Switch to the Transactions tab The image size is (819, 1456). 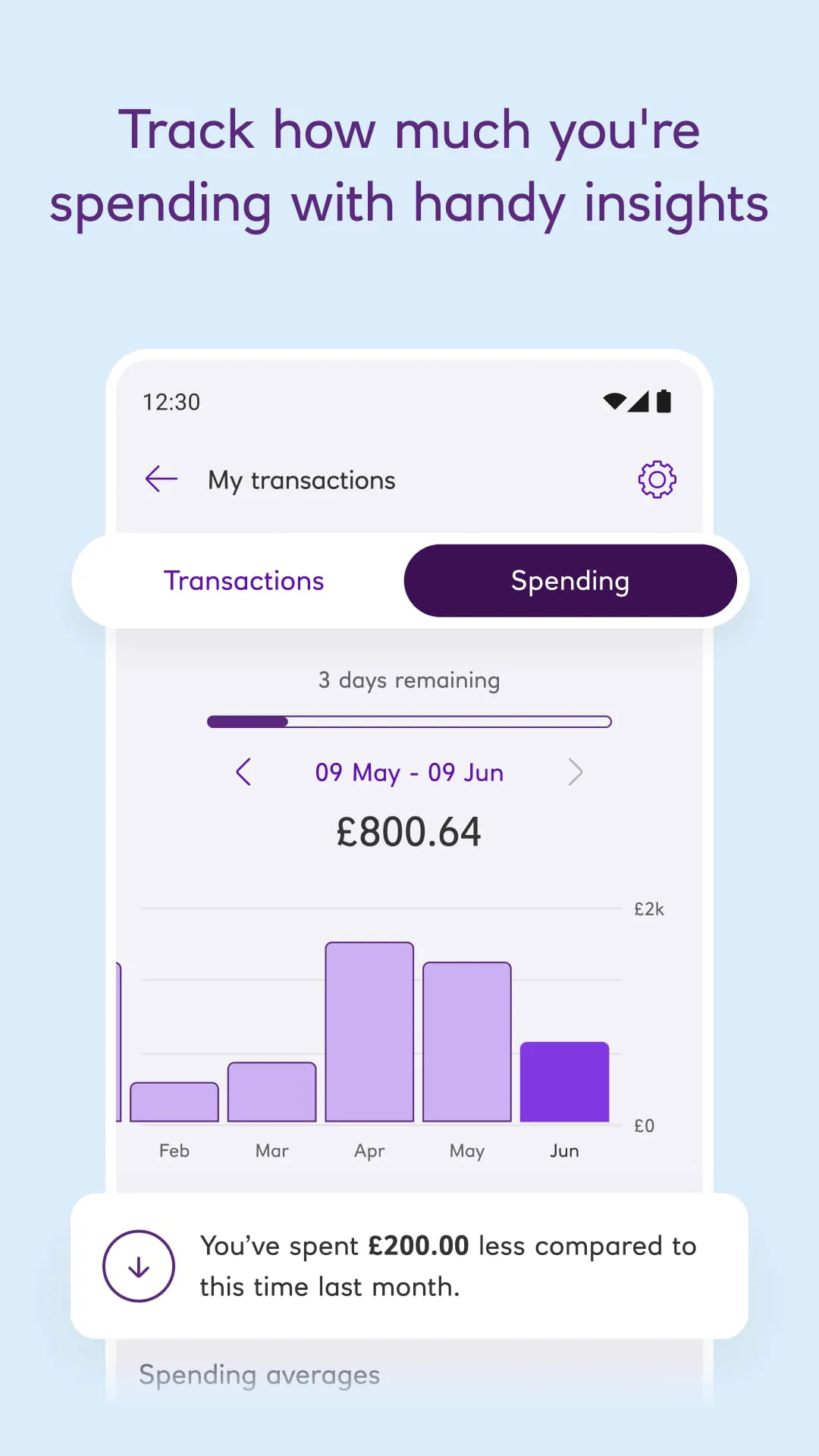point(243,580)
